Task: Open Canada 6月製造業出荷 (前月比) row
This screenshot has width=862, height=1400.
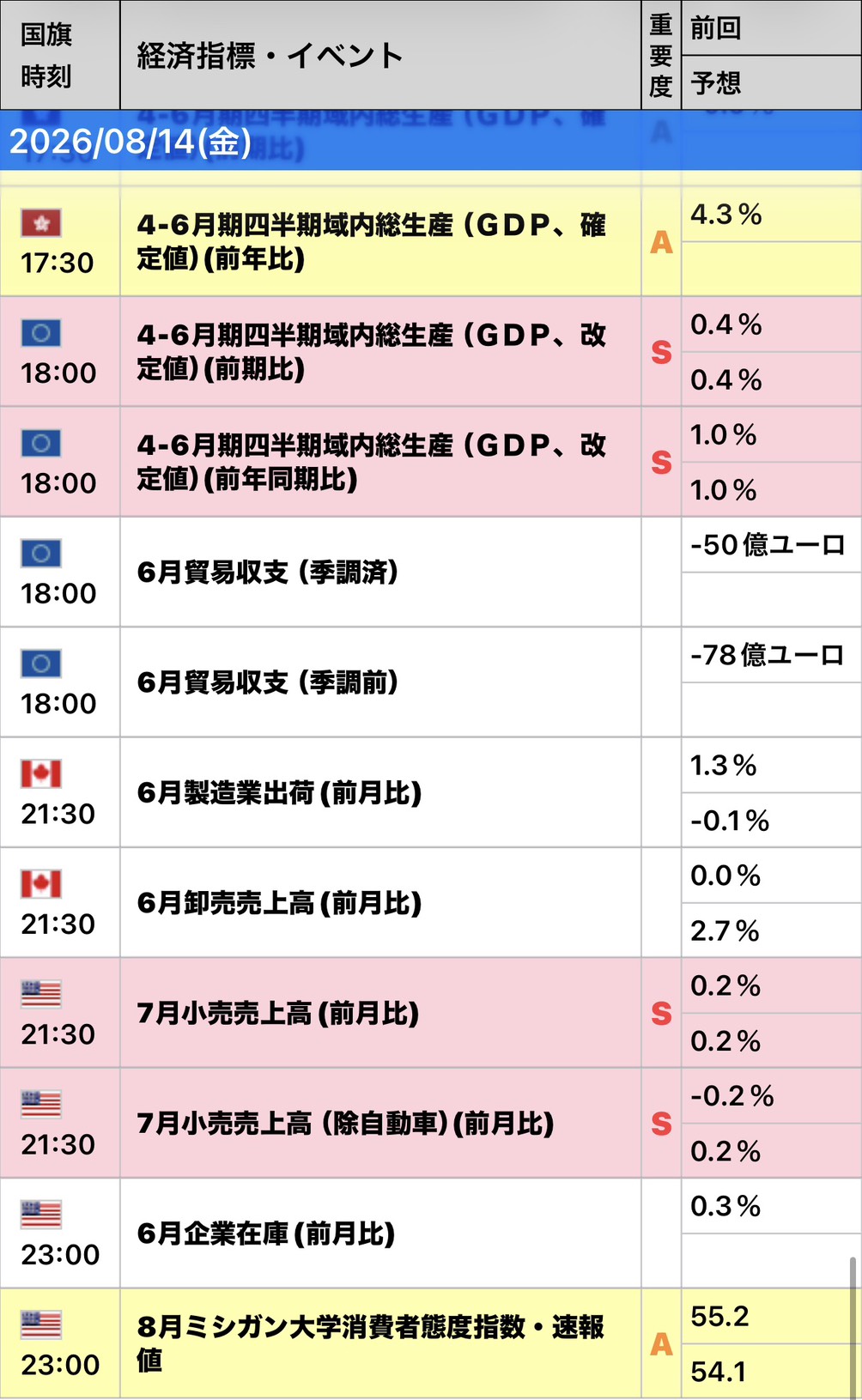Action: pyautogui.click(x=431, y=792)
